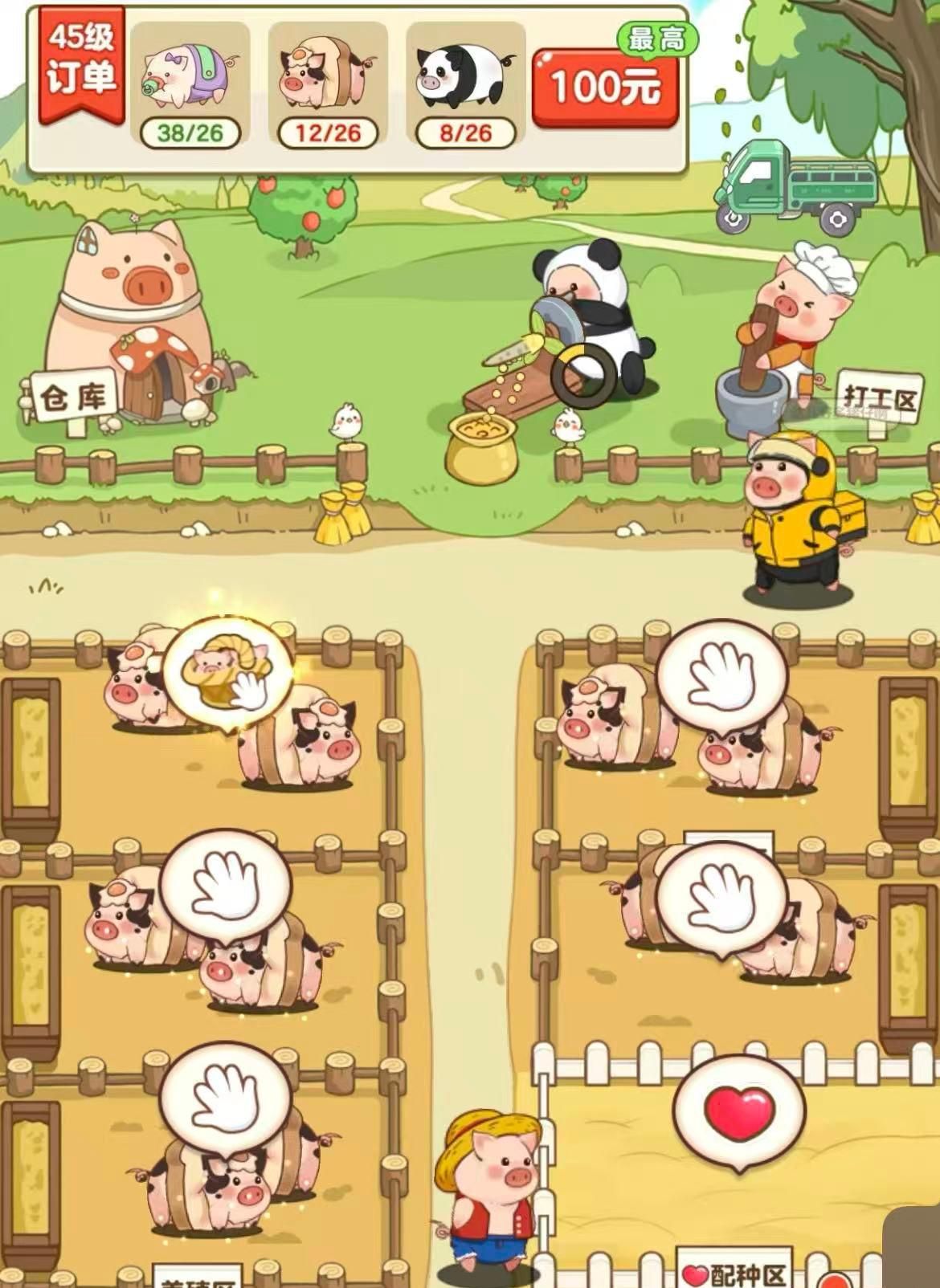Collect the glowing golden feed-basket bubble
This screenshot has width=940, height=1288.
228,673
